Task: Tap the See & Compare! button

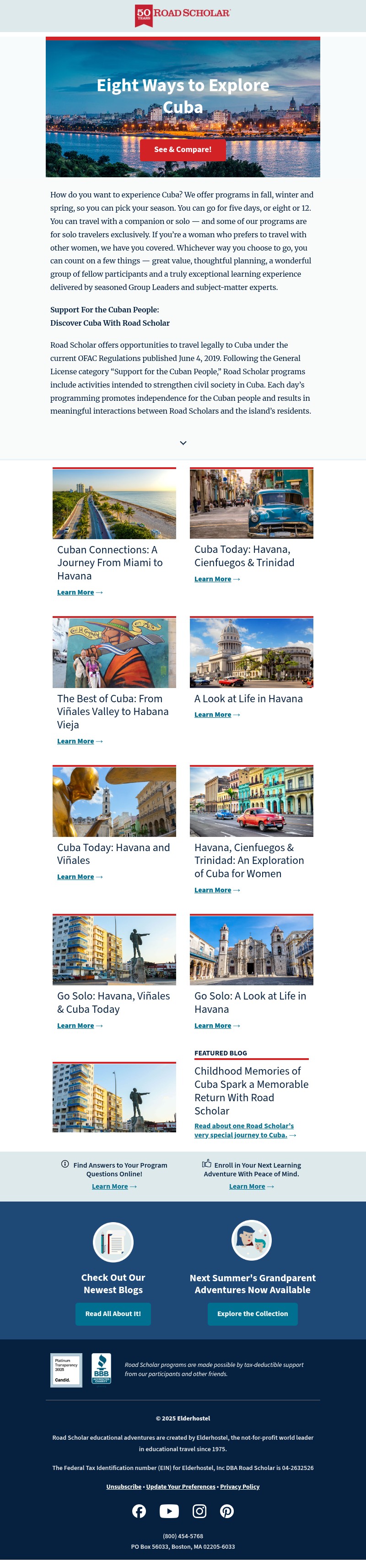Action: tap(183, 150)
